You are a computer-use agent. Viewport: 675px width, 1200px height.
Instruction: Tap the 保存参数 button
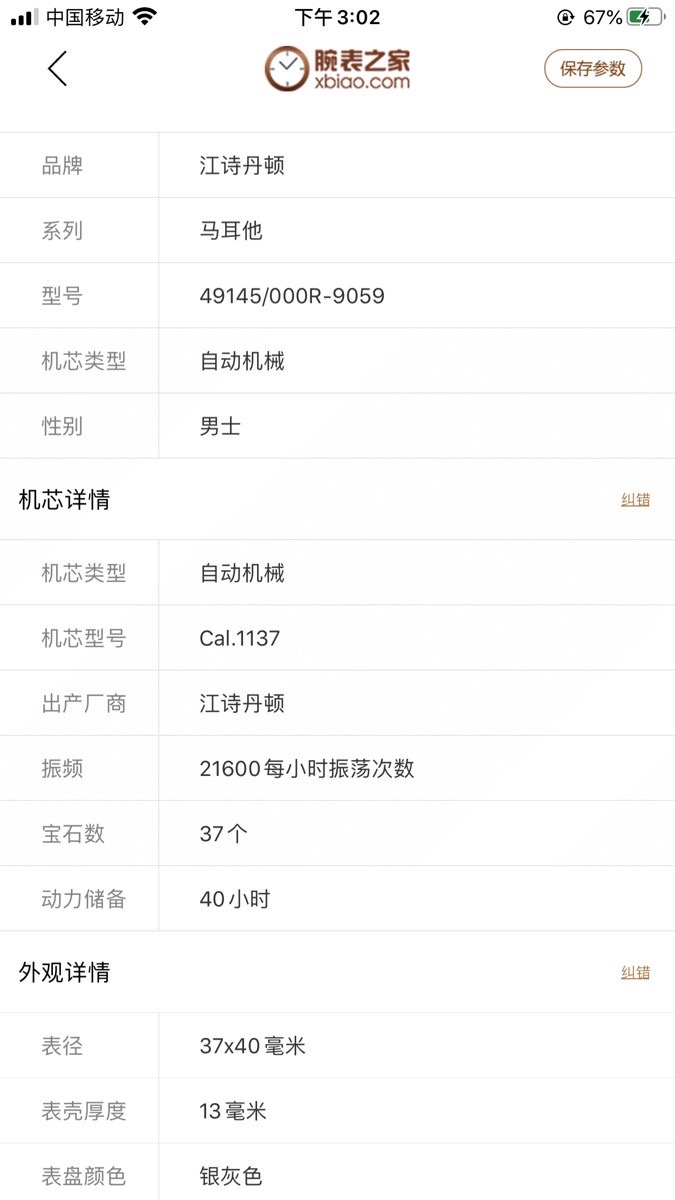pos(592,69)
